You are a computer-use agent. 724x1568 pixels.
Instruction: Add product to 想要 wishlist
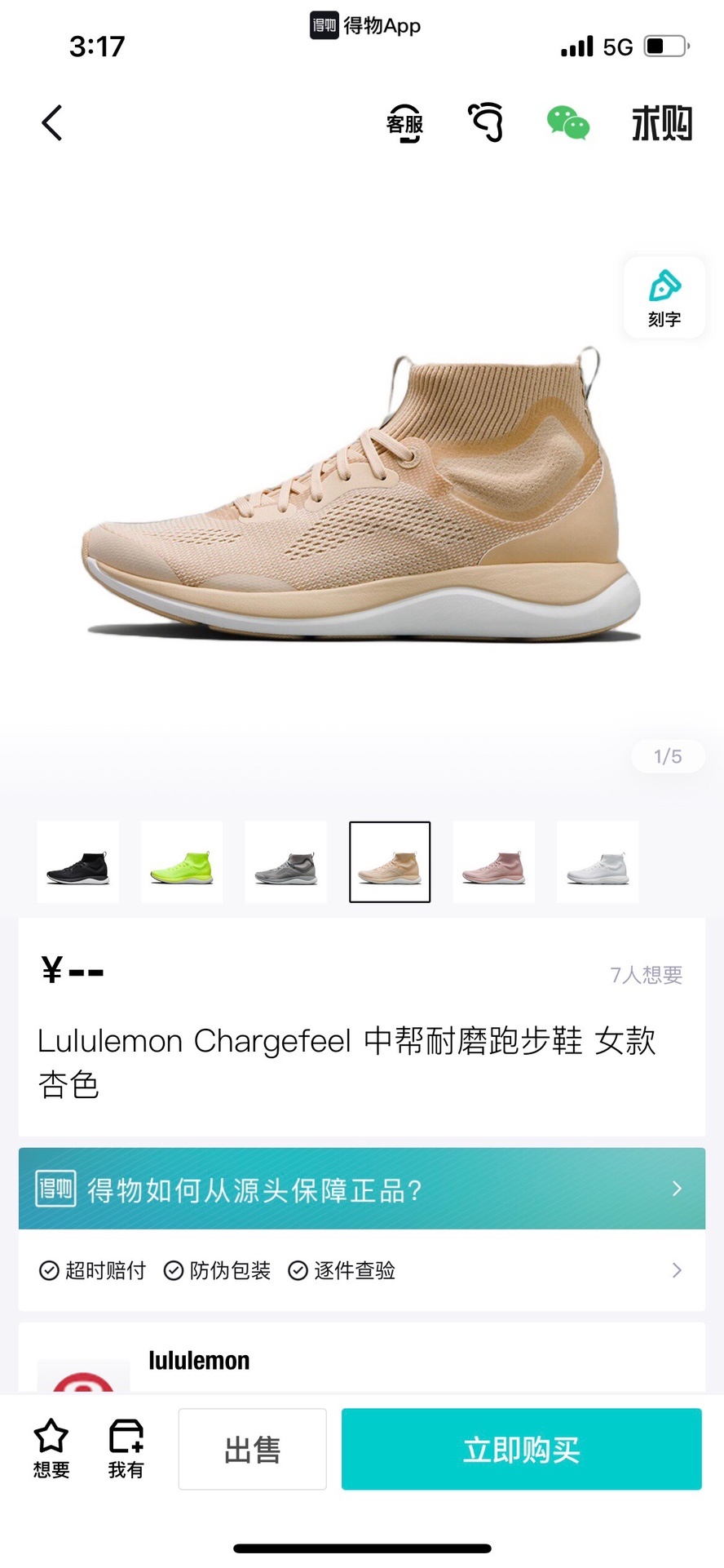pos(51,1448)
